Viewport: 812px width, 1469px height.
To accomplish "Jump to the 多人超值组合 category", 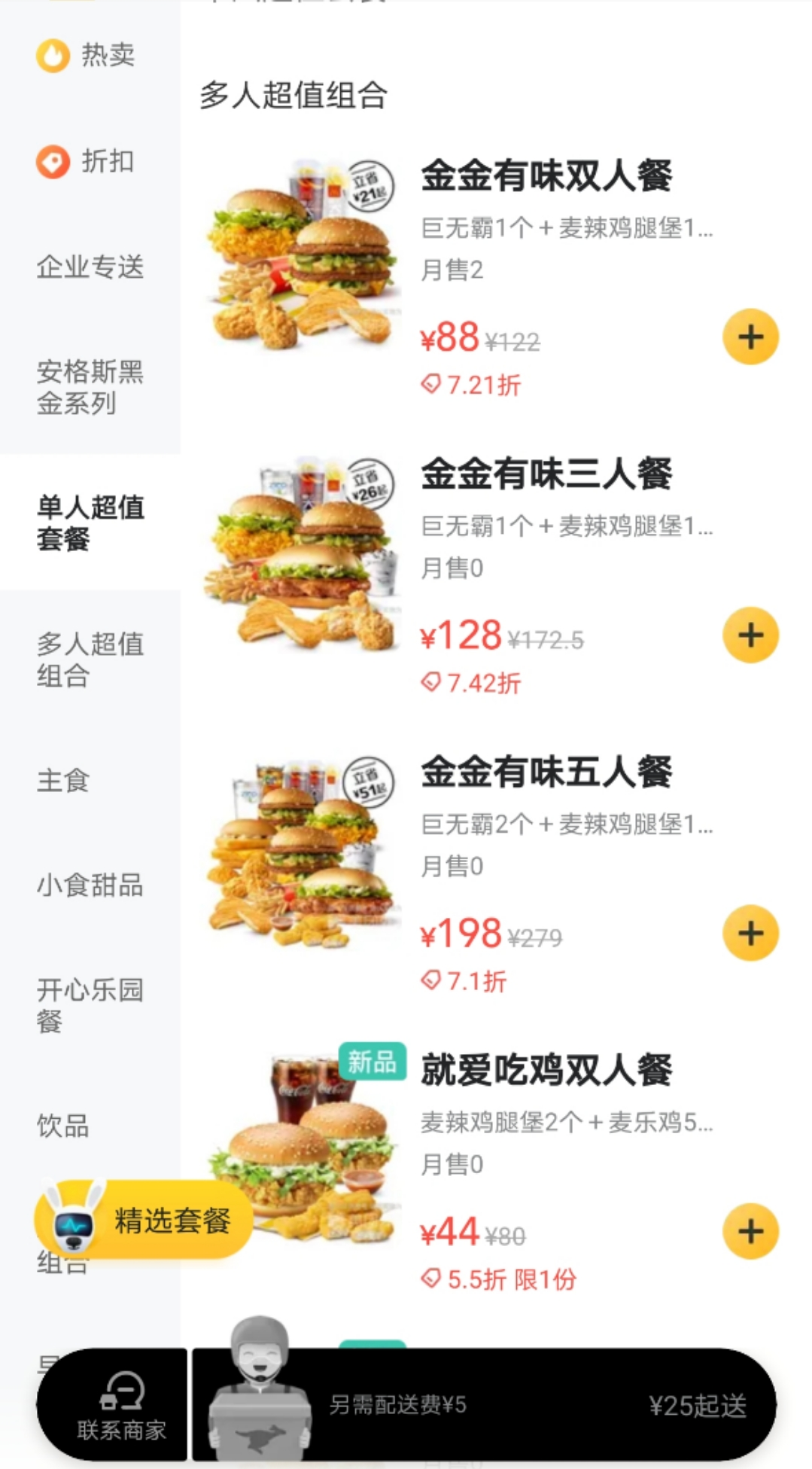I will pos(90,660).
